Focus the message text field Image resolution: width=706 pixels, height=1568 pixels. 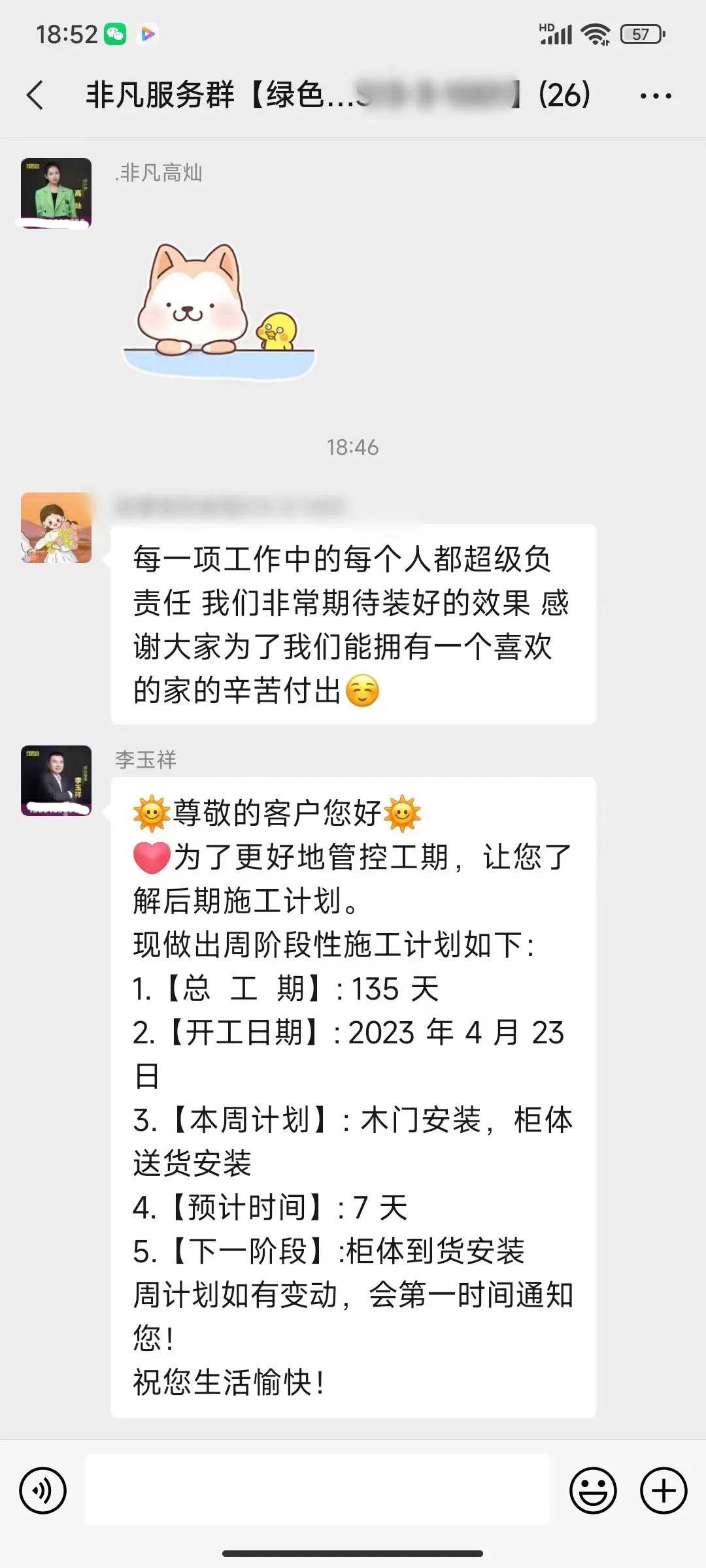tap(318, 1490)
